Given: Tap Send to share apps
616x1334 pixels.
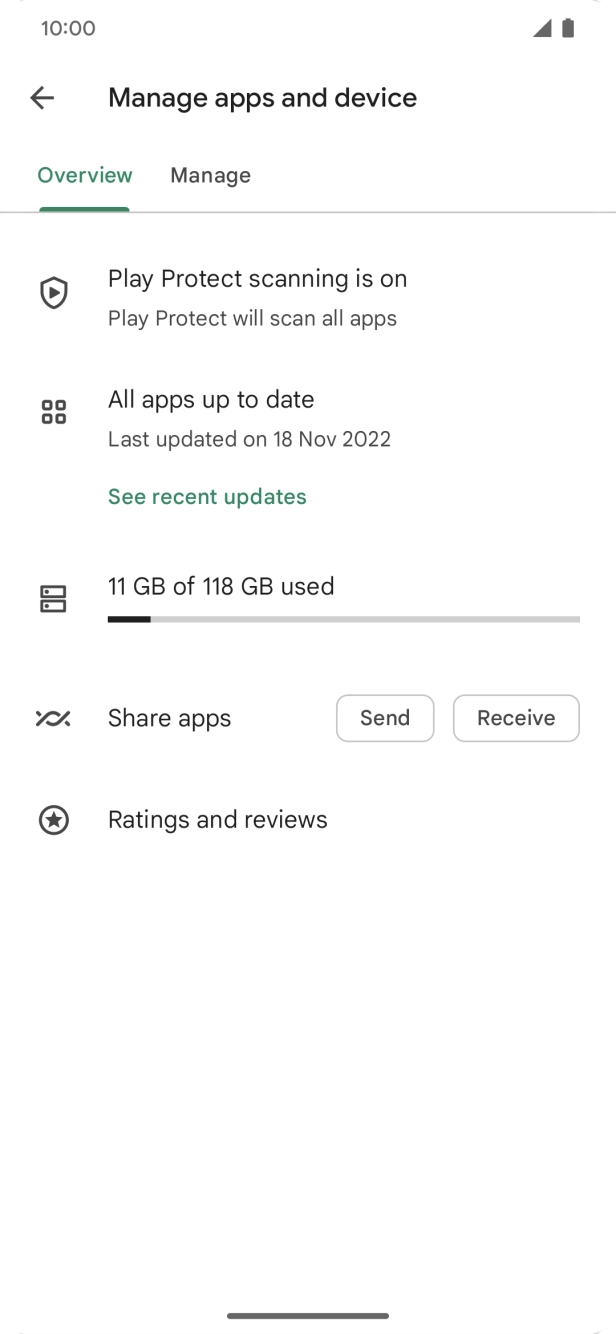Looking at the screenshot, I should click(x=385, y=718).
